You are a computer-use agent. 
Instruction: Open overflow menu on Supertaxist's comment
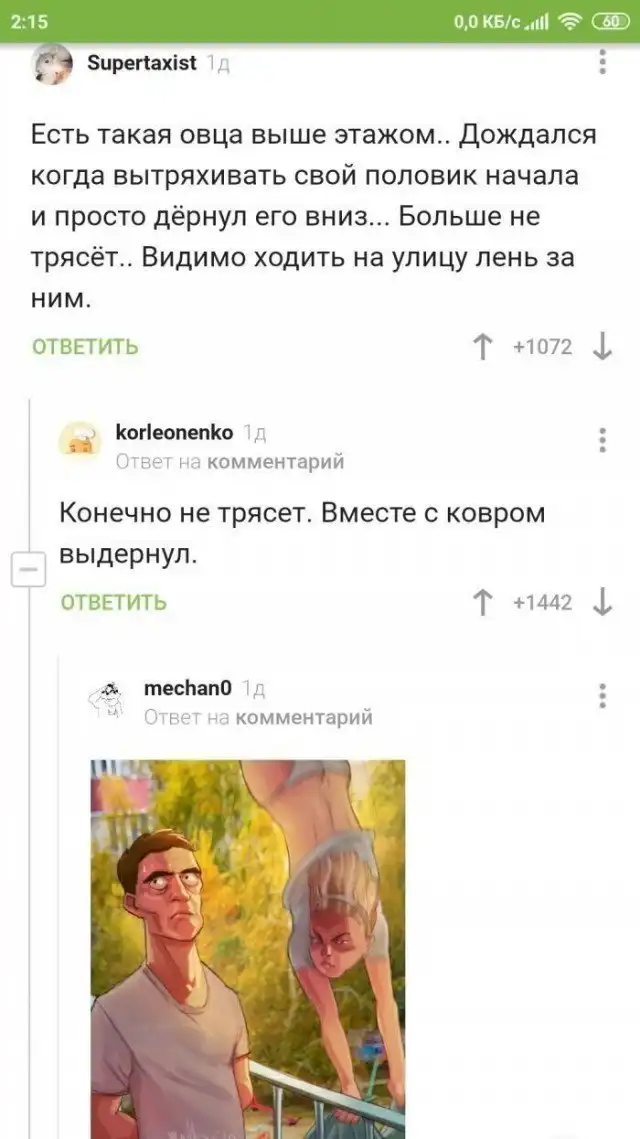(x=602, y=62)
